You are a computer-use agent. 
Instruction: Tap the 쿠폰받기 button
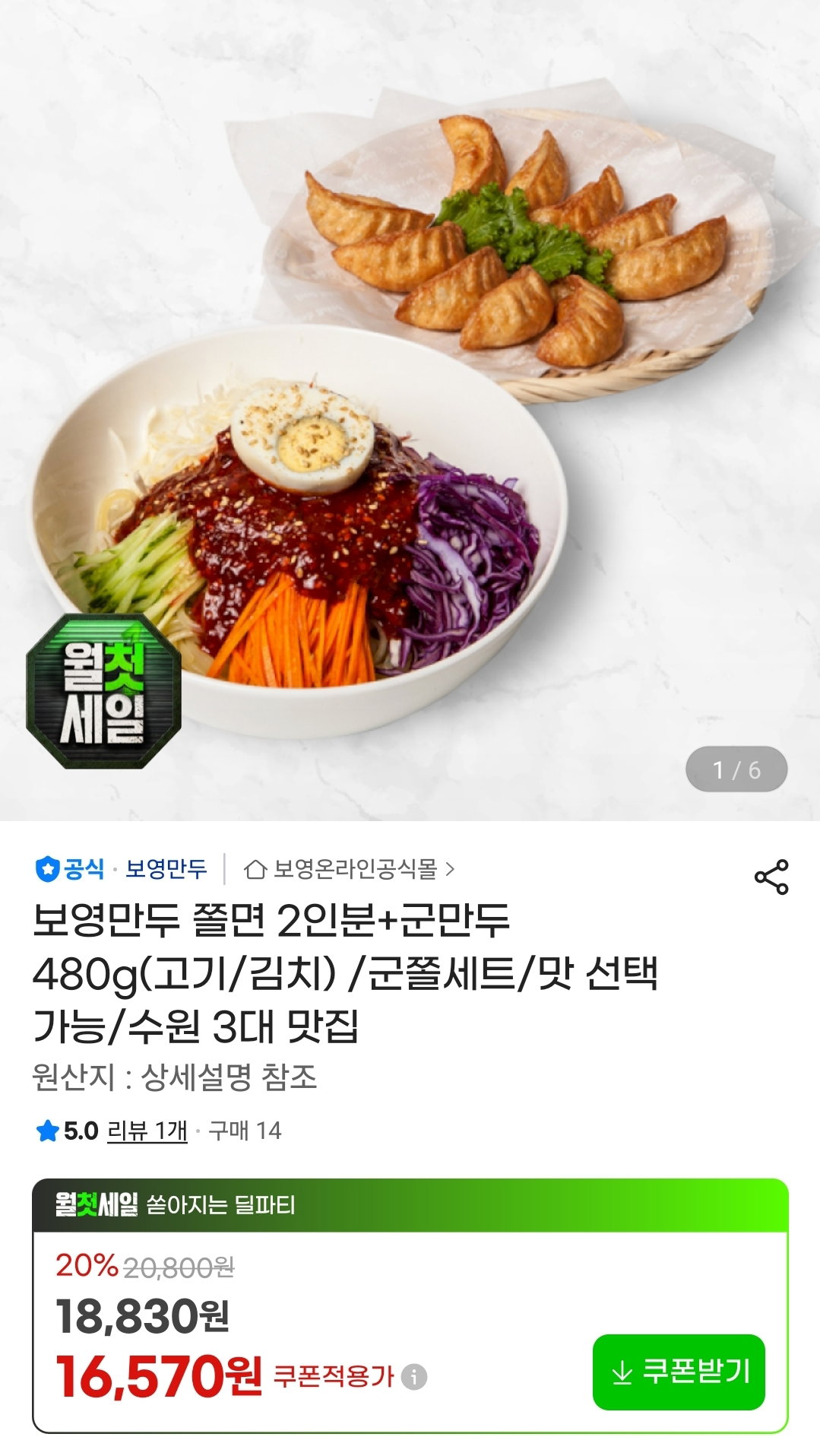click(x=679, y=1372)
